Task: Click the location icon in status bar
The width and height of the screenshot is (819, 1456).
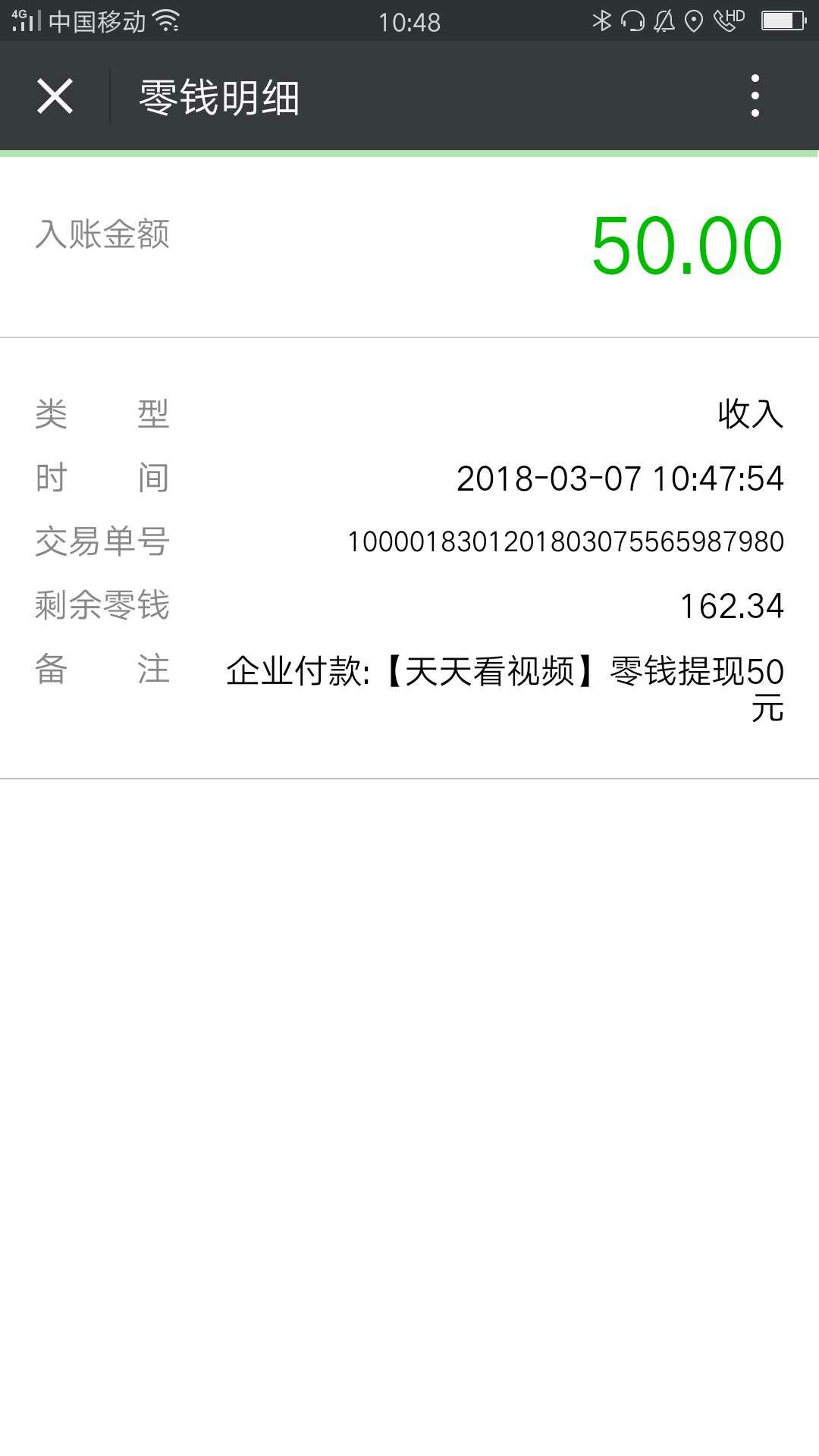Action: coord(694,21)
